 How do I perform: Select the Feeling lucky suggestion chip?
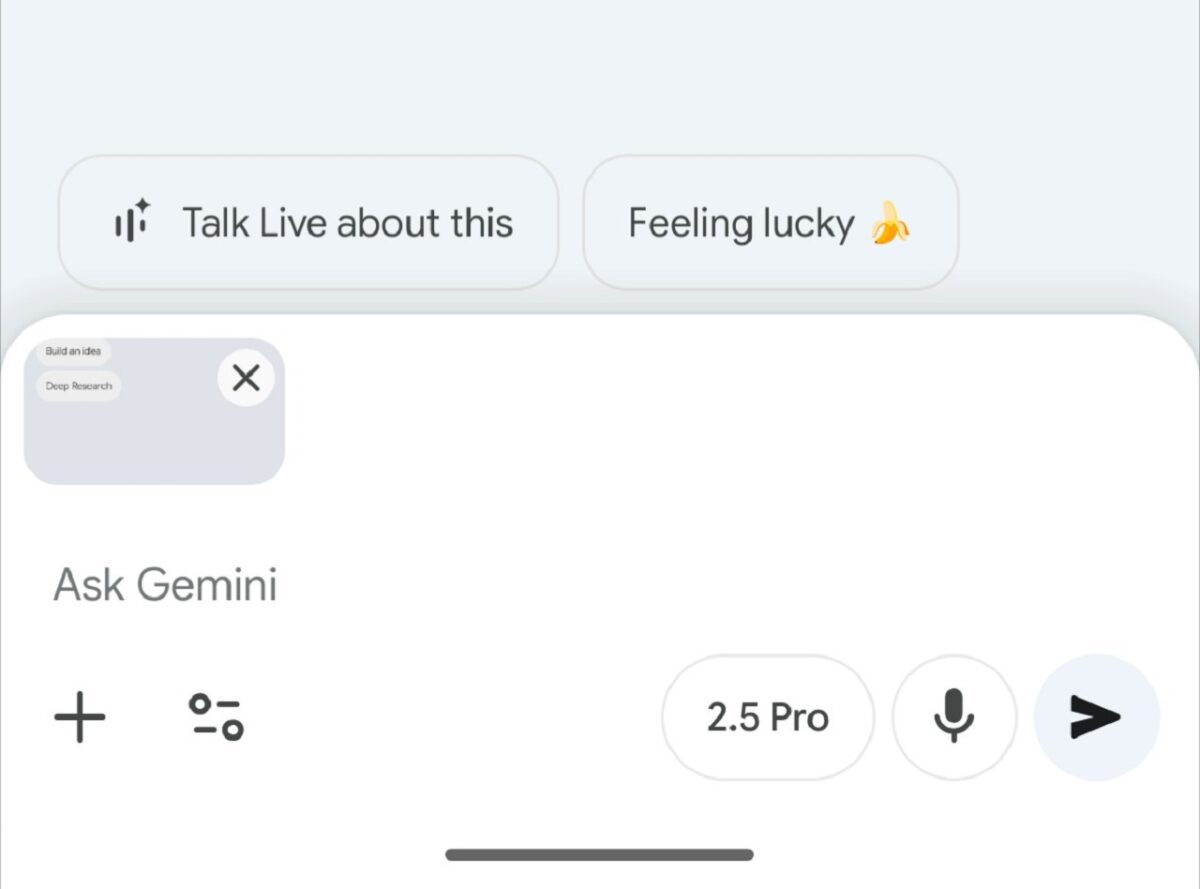coord(770,223)
